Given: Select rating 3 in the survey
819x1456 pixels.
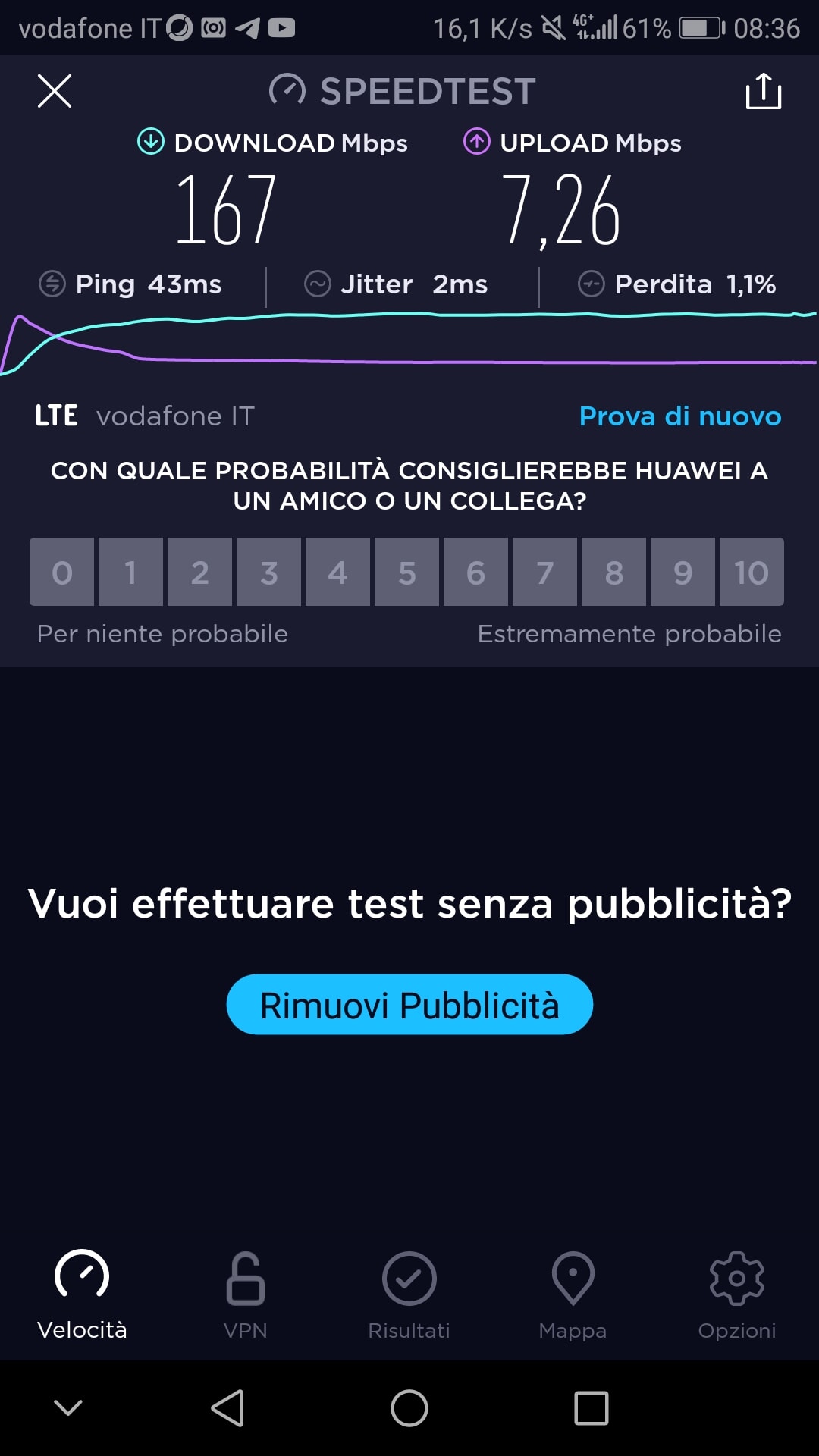Looking at the screenshot, I should tap(268, 572).
